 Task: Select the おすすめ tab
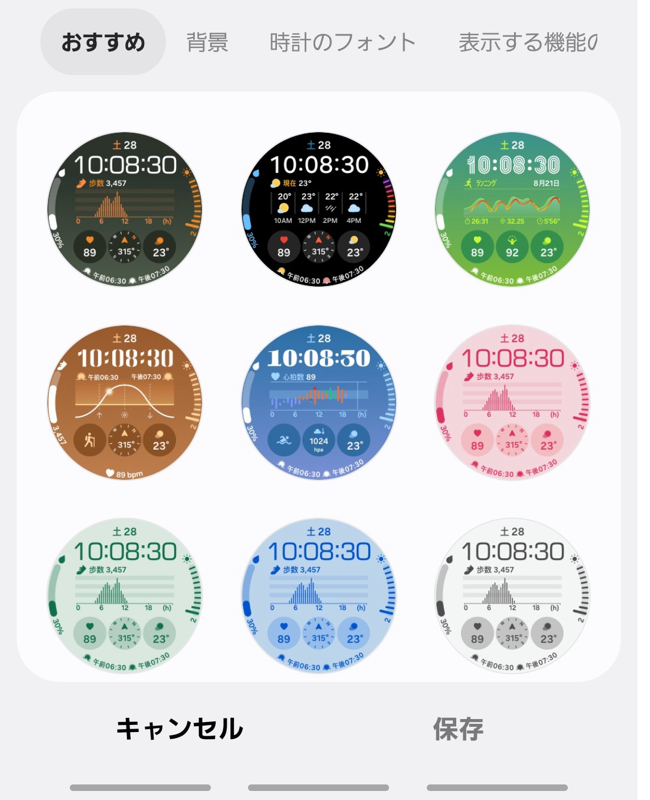(103, 42)
